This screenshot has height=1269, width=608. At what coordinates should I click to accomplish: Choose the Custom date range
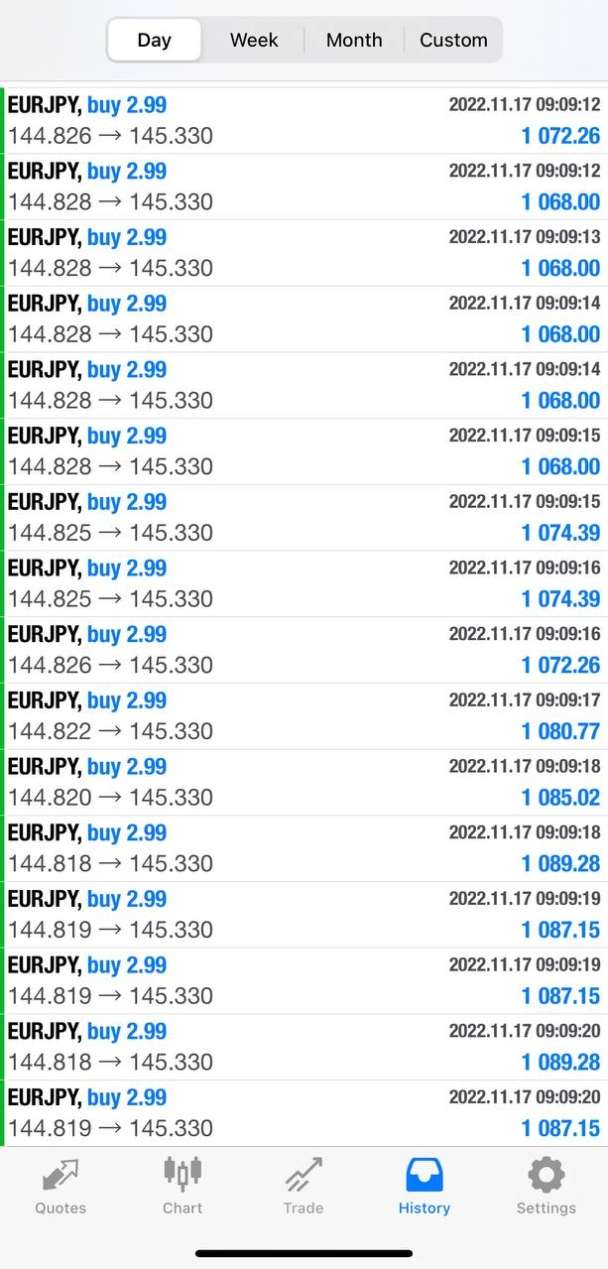[x=453, y=40]
